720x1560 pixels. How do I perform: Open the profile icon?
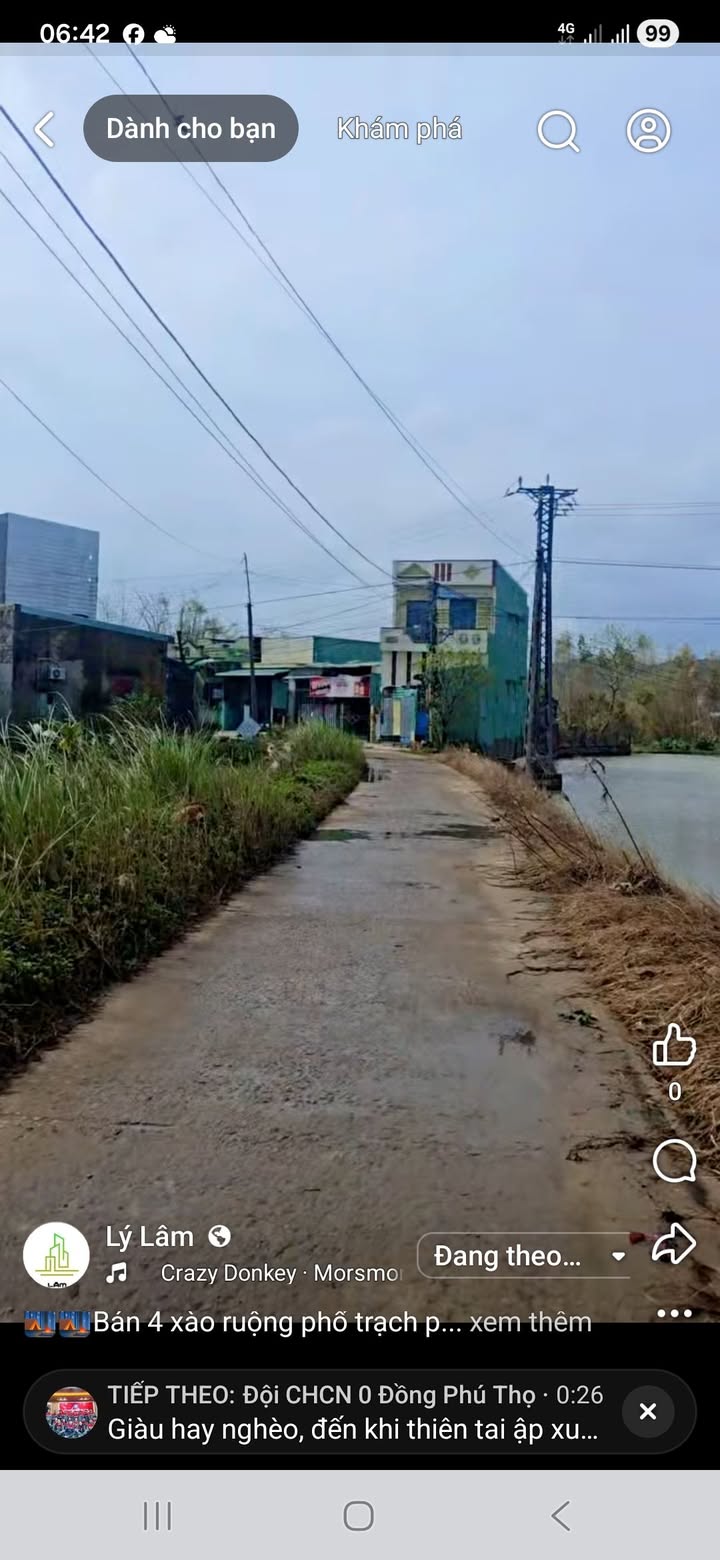click(648, 130)
